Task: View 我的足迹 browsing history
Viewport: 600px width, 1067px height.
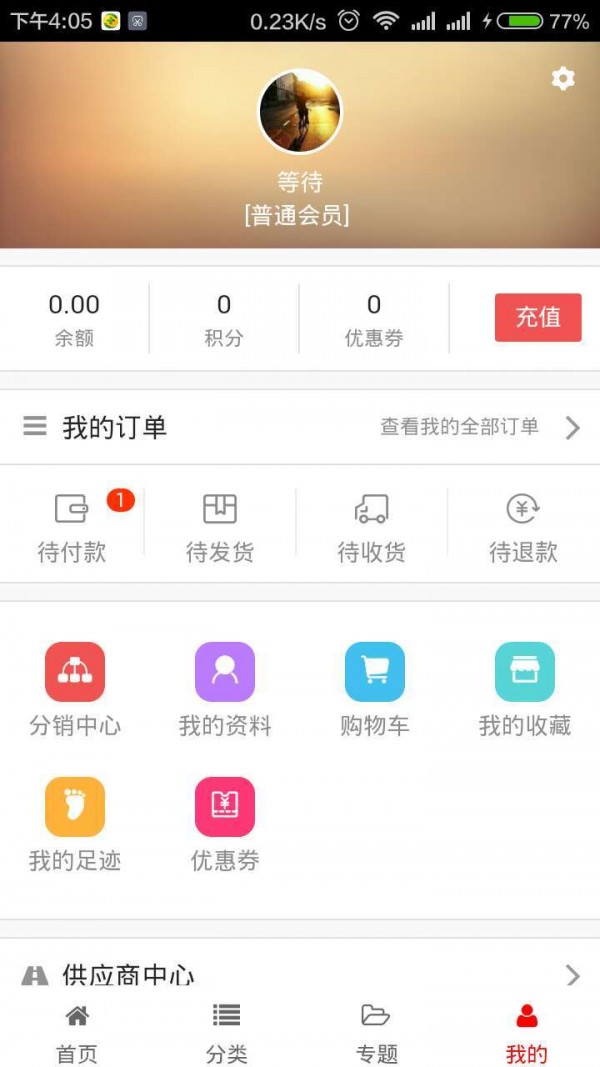Action: point(75,823)
